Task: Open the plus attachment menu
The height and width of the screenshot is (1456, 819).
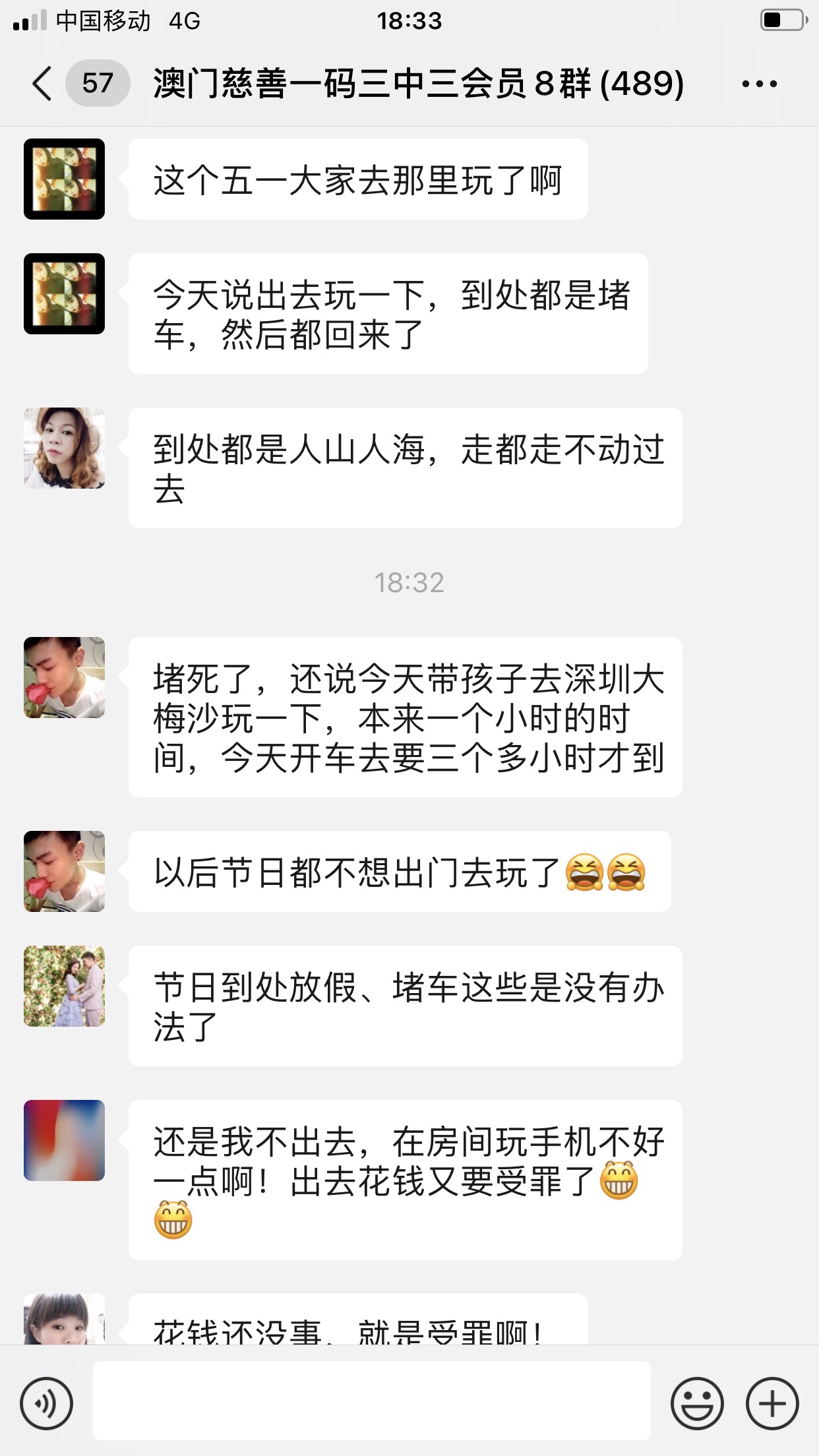Action: (x=772, y=1403)
